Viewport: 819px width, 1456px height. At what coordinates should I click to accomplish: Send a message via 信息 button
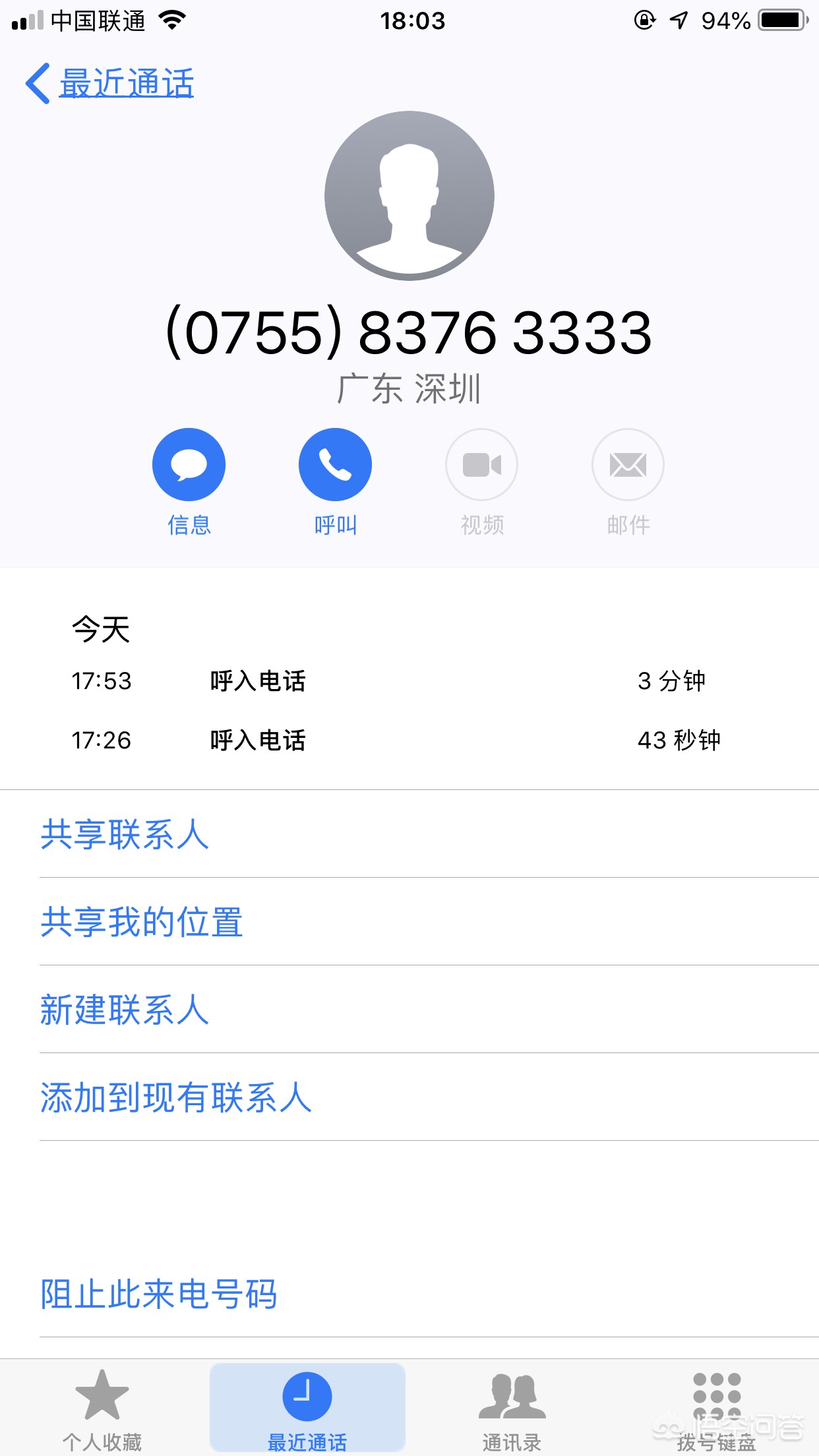click(x=189, y=465)
